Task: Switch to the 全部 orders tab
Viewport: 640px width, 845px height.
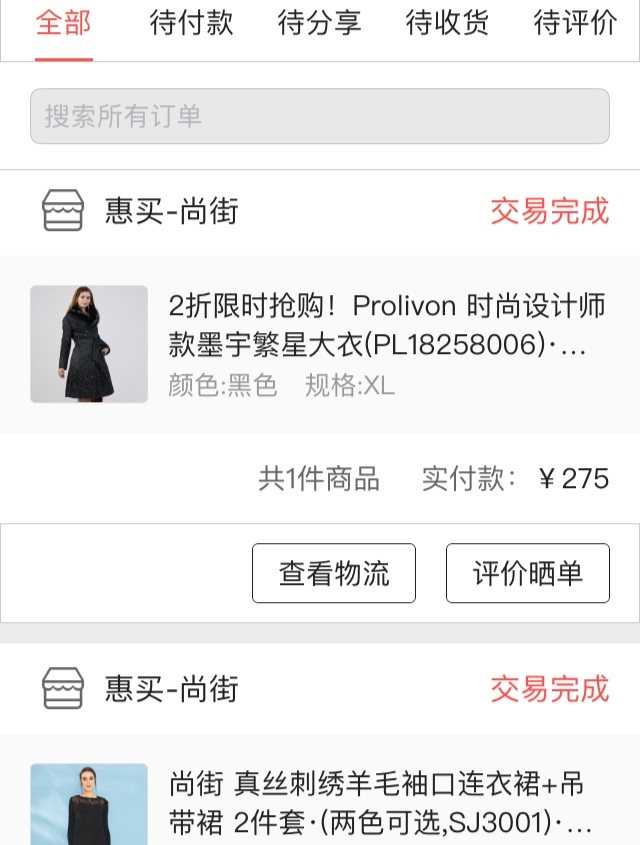Action: 63,24
